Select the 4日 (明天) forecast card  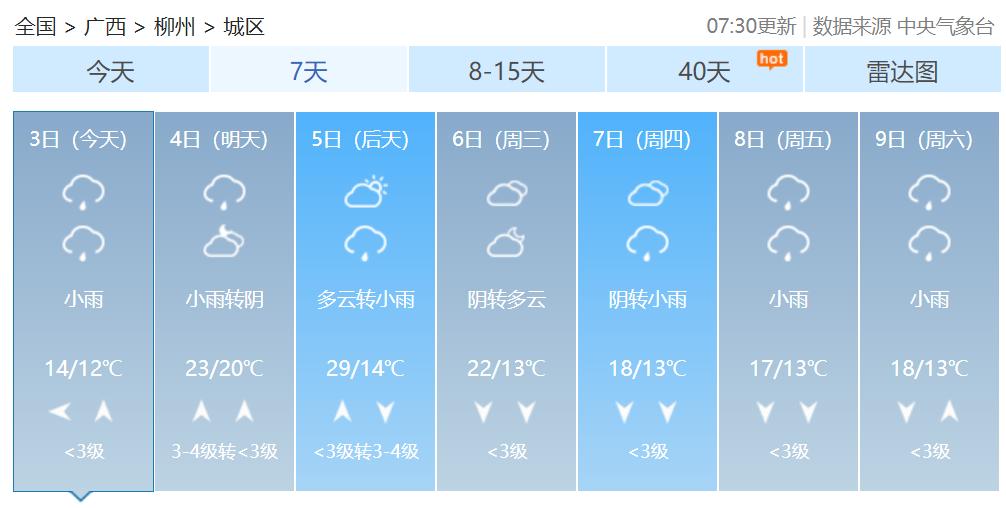(224, 300)
